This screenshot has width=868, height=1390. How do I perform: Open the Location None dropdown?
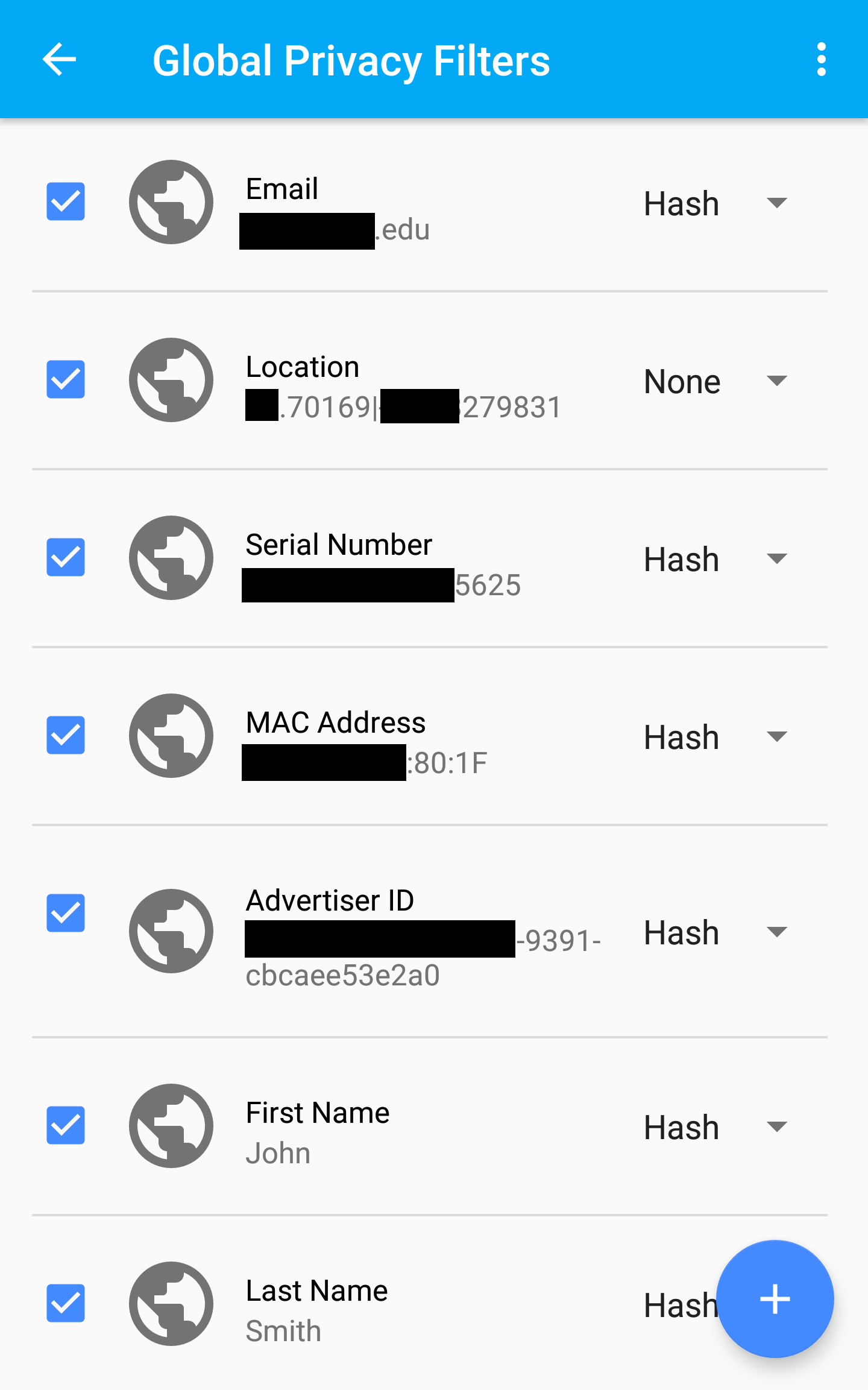pyautogui.click(x=716, y=381)
